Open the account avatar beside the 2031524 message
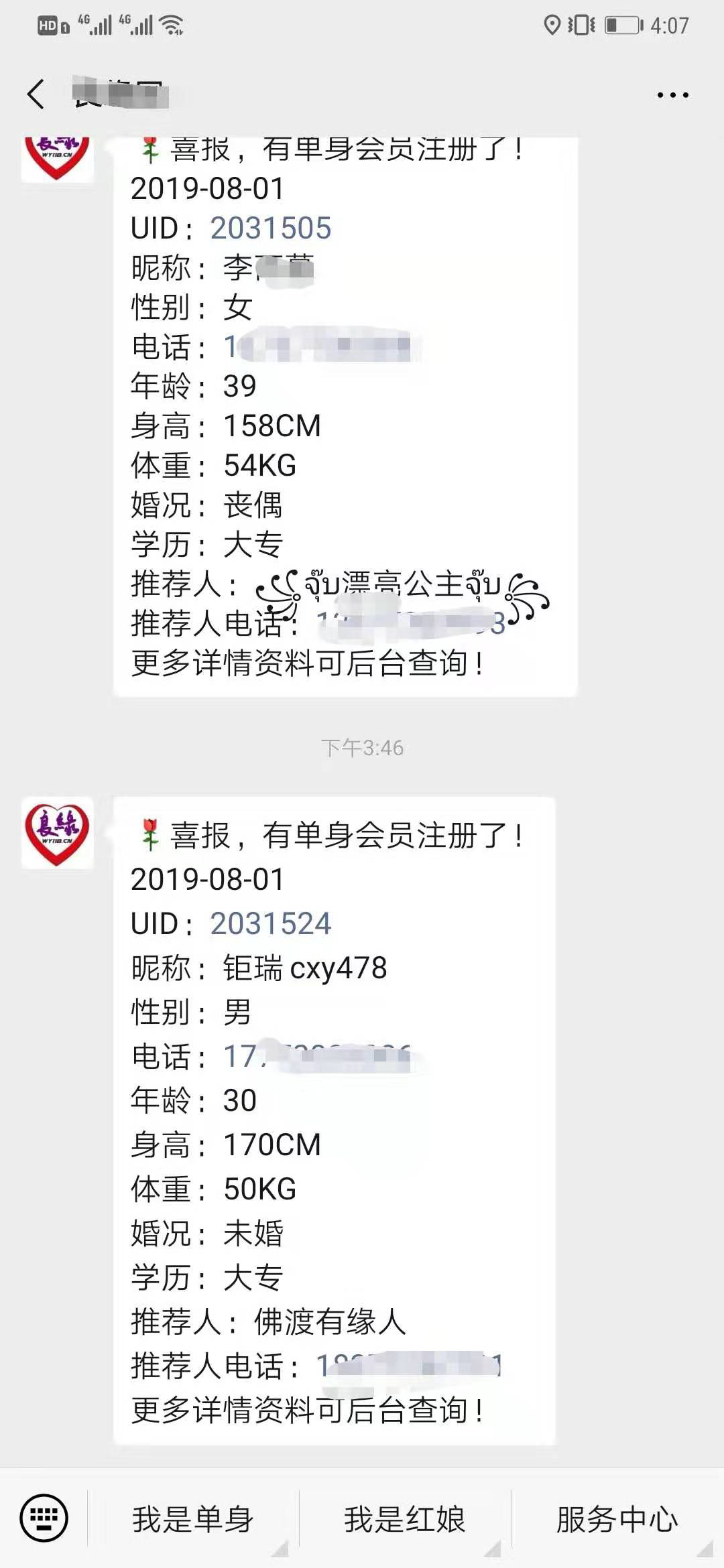Viewport: 724px width, 1568px height. tap(57, 833)
